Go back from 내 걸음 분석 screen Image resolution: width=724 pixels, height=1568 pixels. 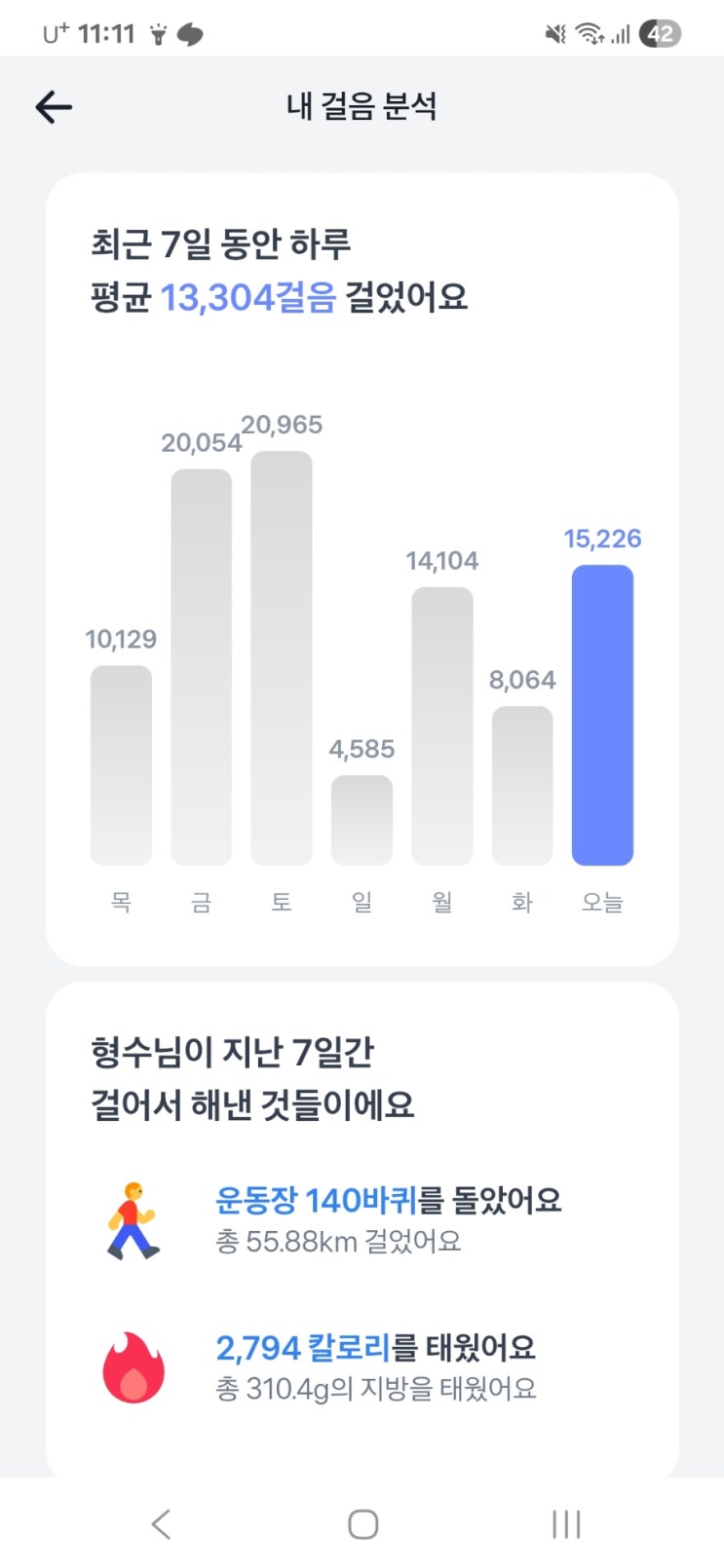pos(55,107)
